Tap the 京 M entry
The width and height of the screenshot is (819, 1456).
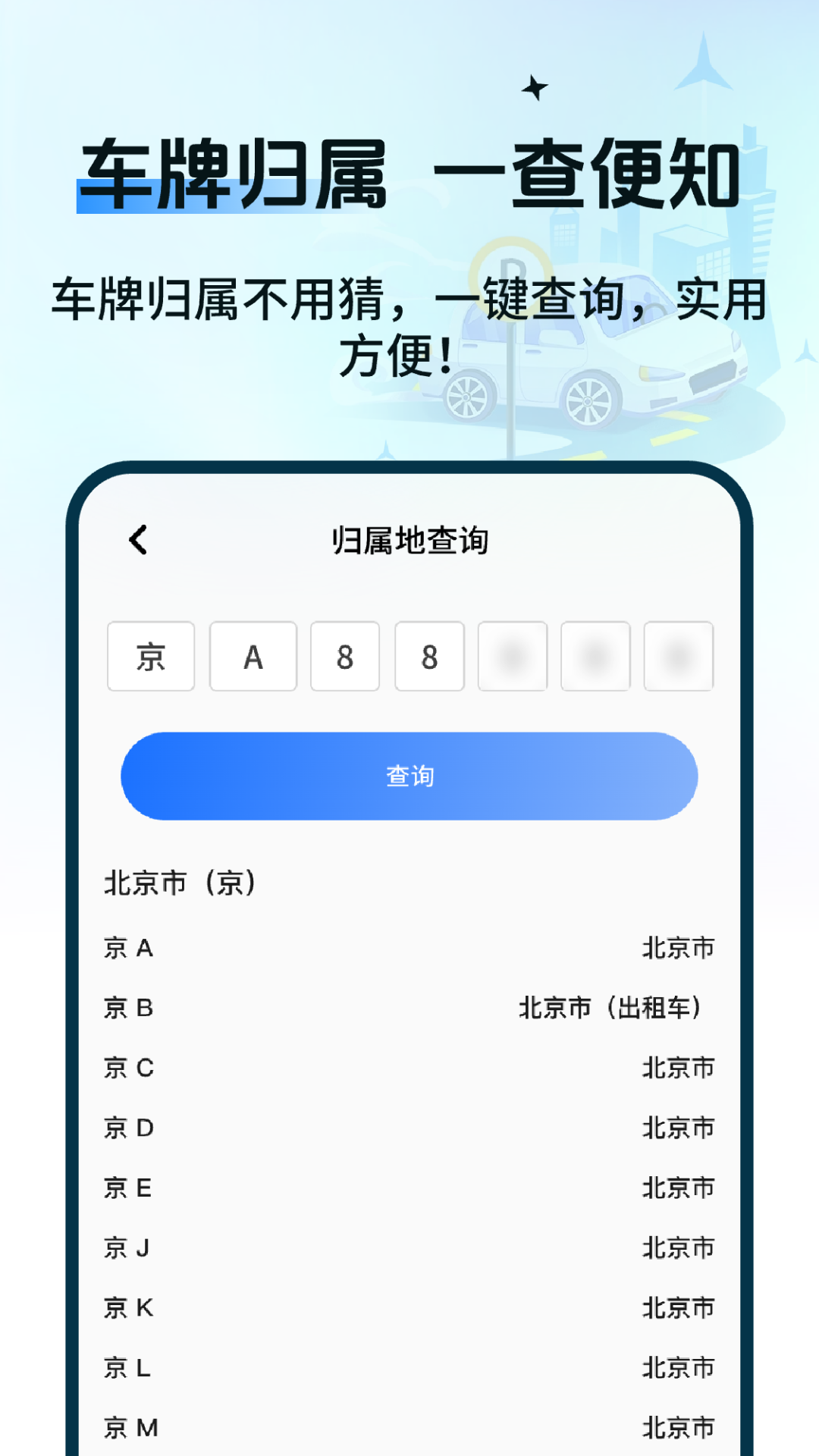pyautogui.click(x=409, y=1428)
